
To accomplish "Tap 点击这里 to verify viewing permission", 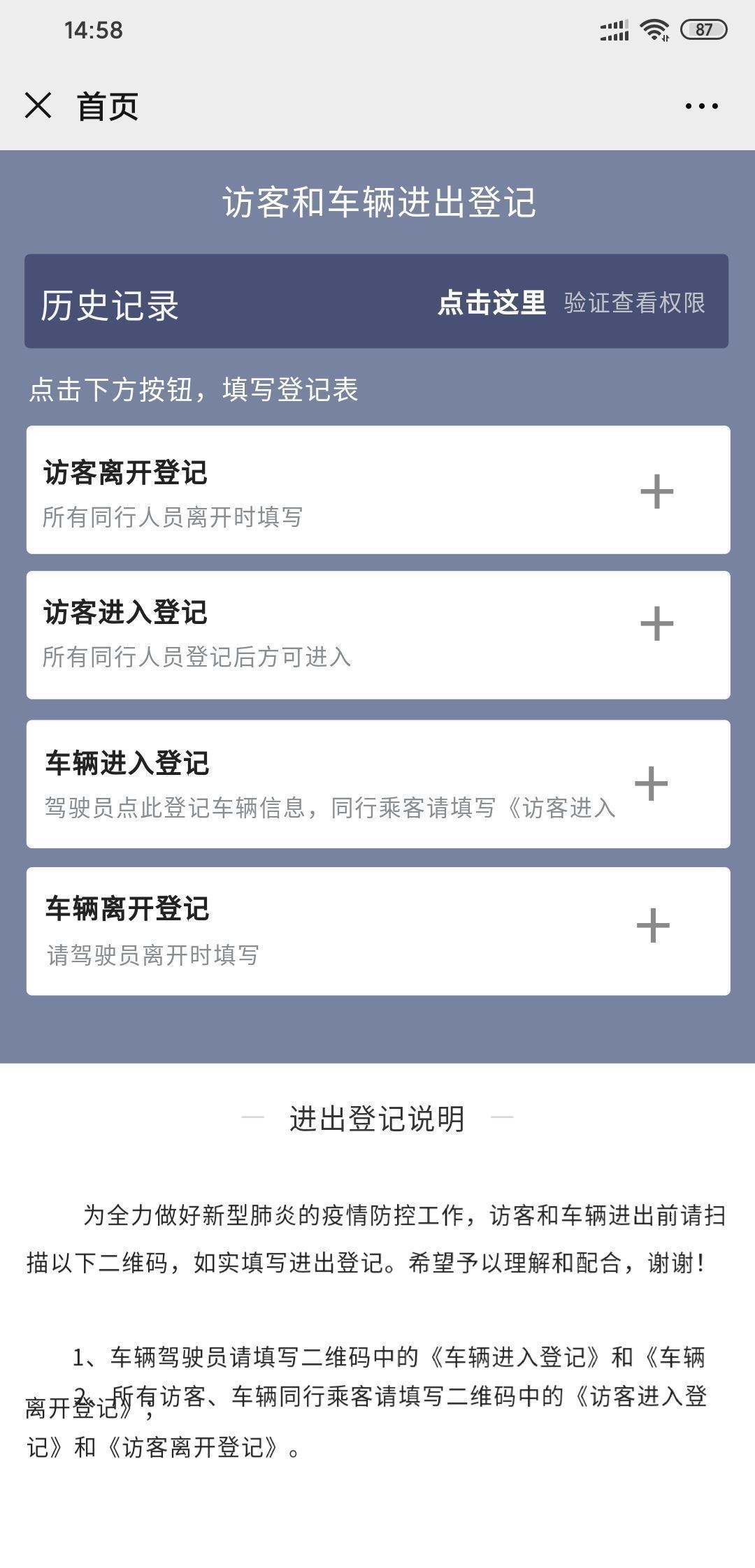I will (x=491, y=303).
